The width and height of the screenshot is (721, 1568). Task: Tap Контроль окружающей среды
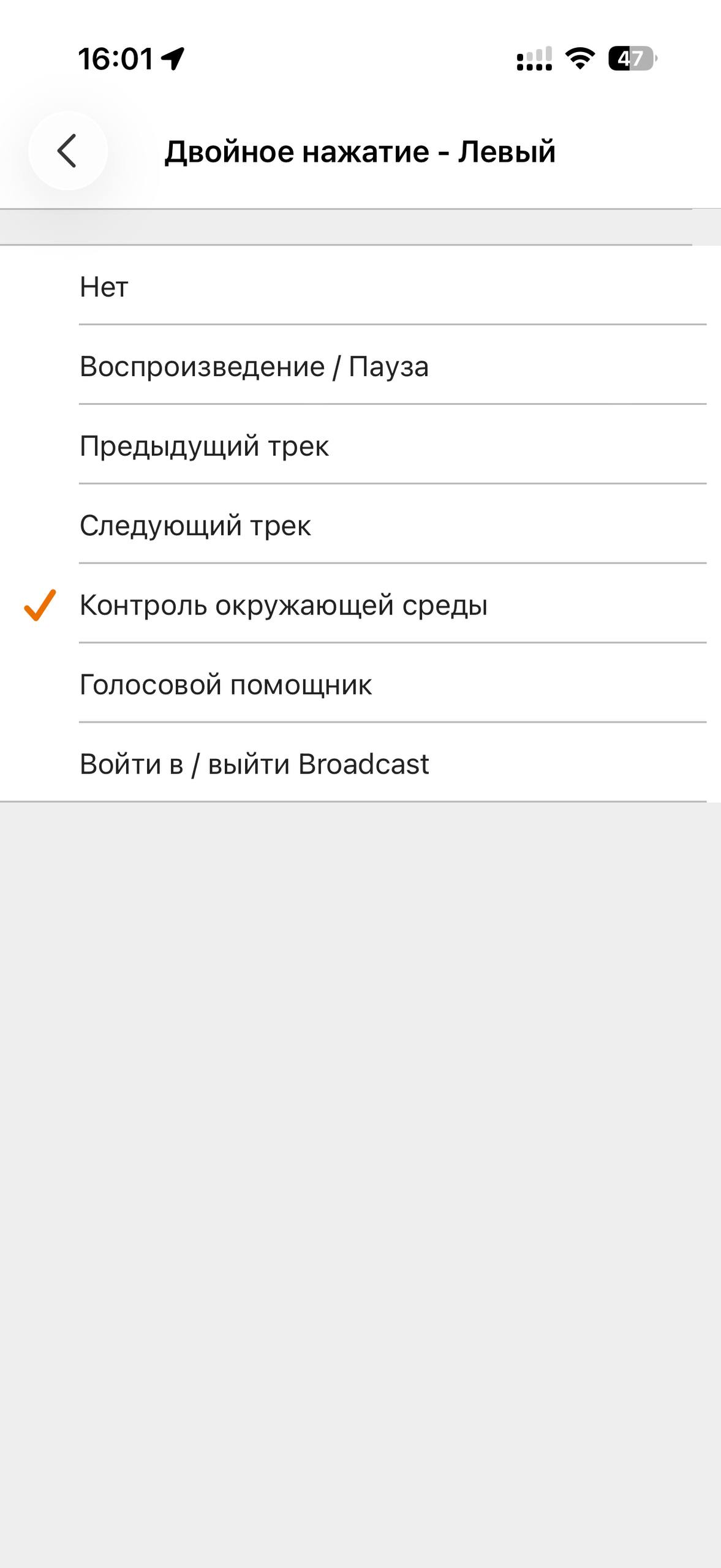click(284, 605)
